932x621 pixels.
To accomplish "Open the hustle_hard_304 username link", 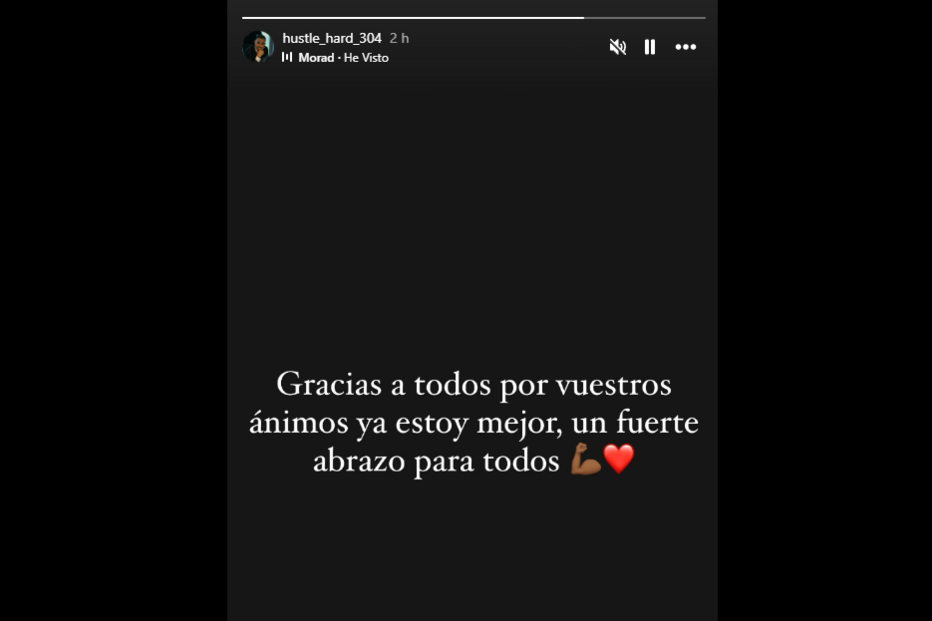I will click(x=332, y=38).
